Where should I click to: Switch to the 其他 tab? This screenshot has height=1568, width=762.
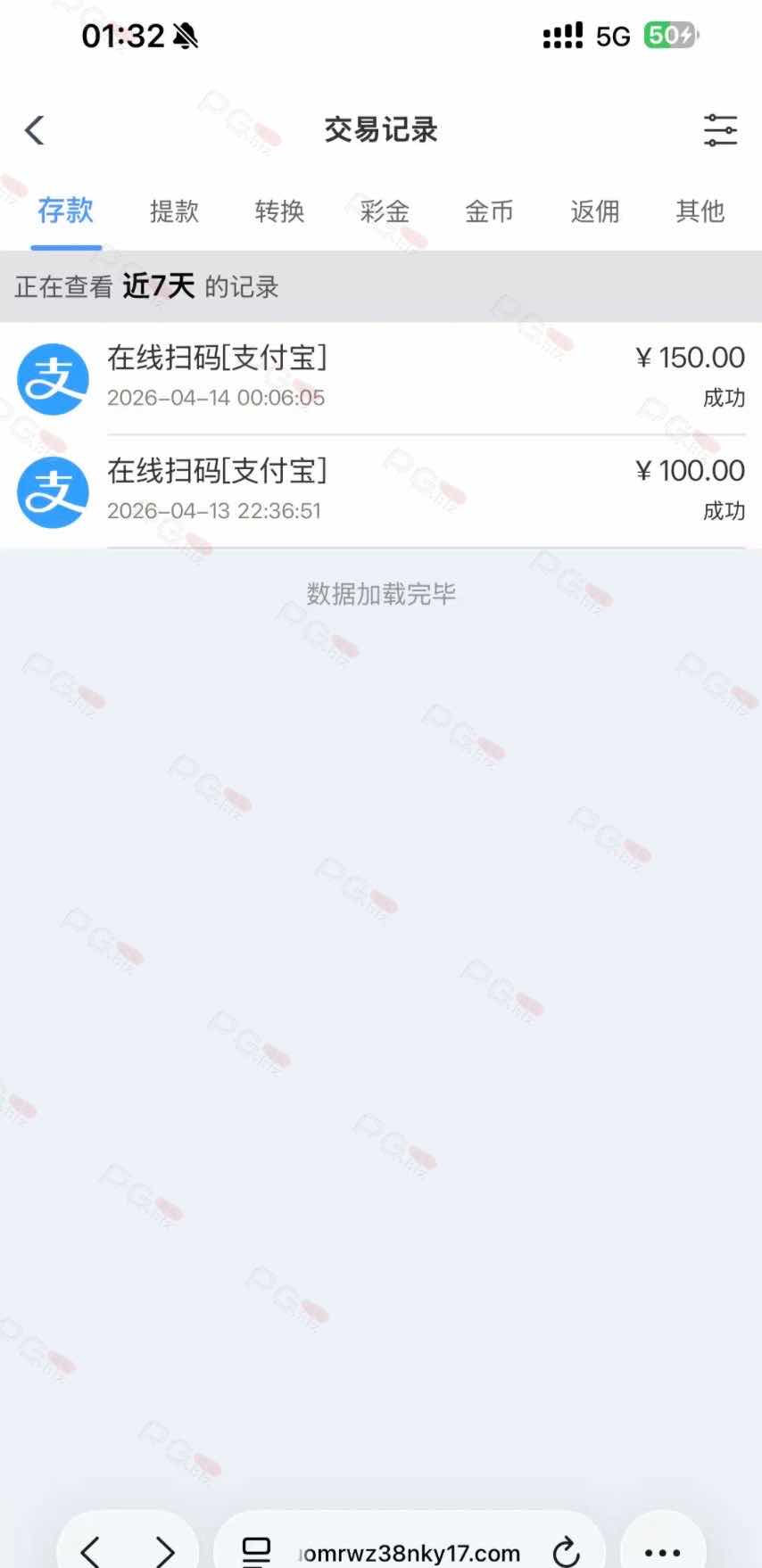pos(700,211)
